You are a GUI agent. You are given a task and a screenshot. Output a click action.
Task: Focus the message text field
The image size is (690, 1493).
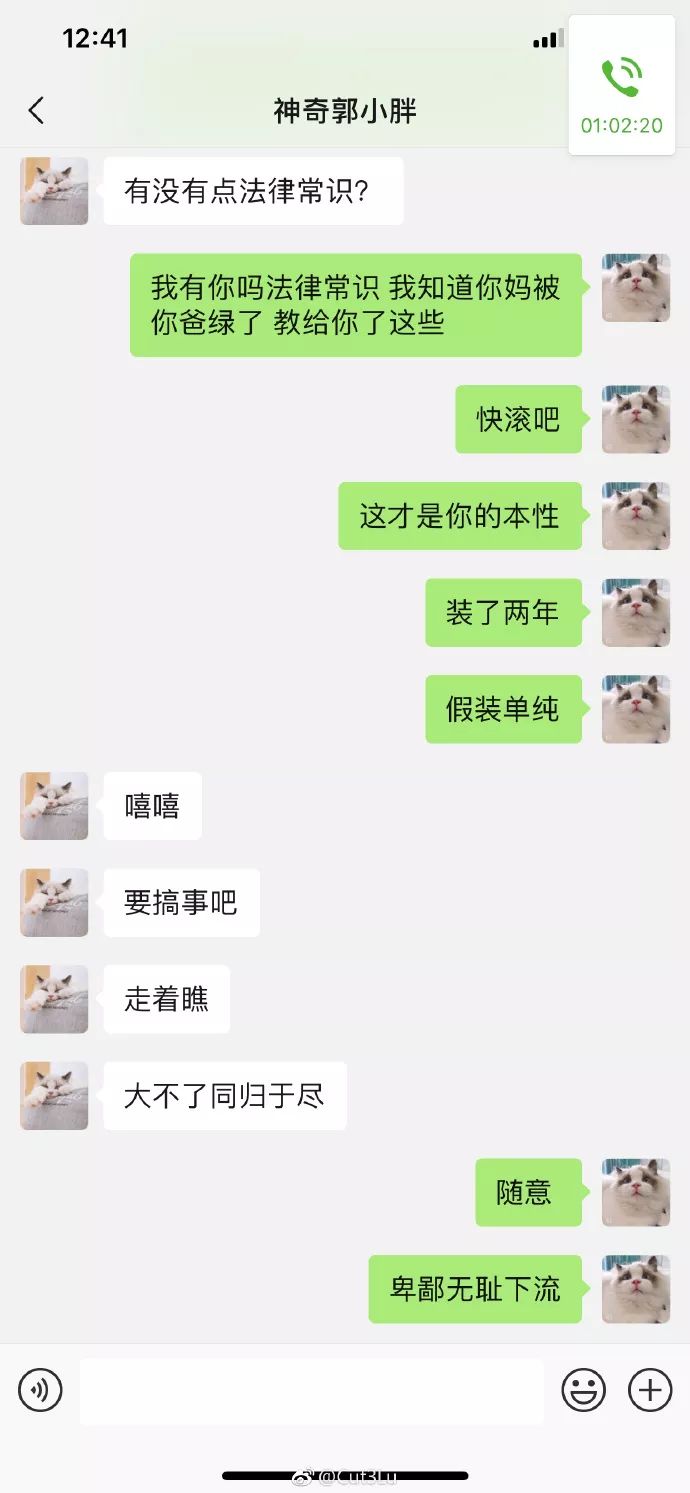[312, 1390]
